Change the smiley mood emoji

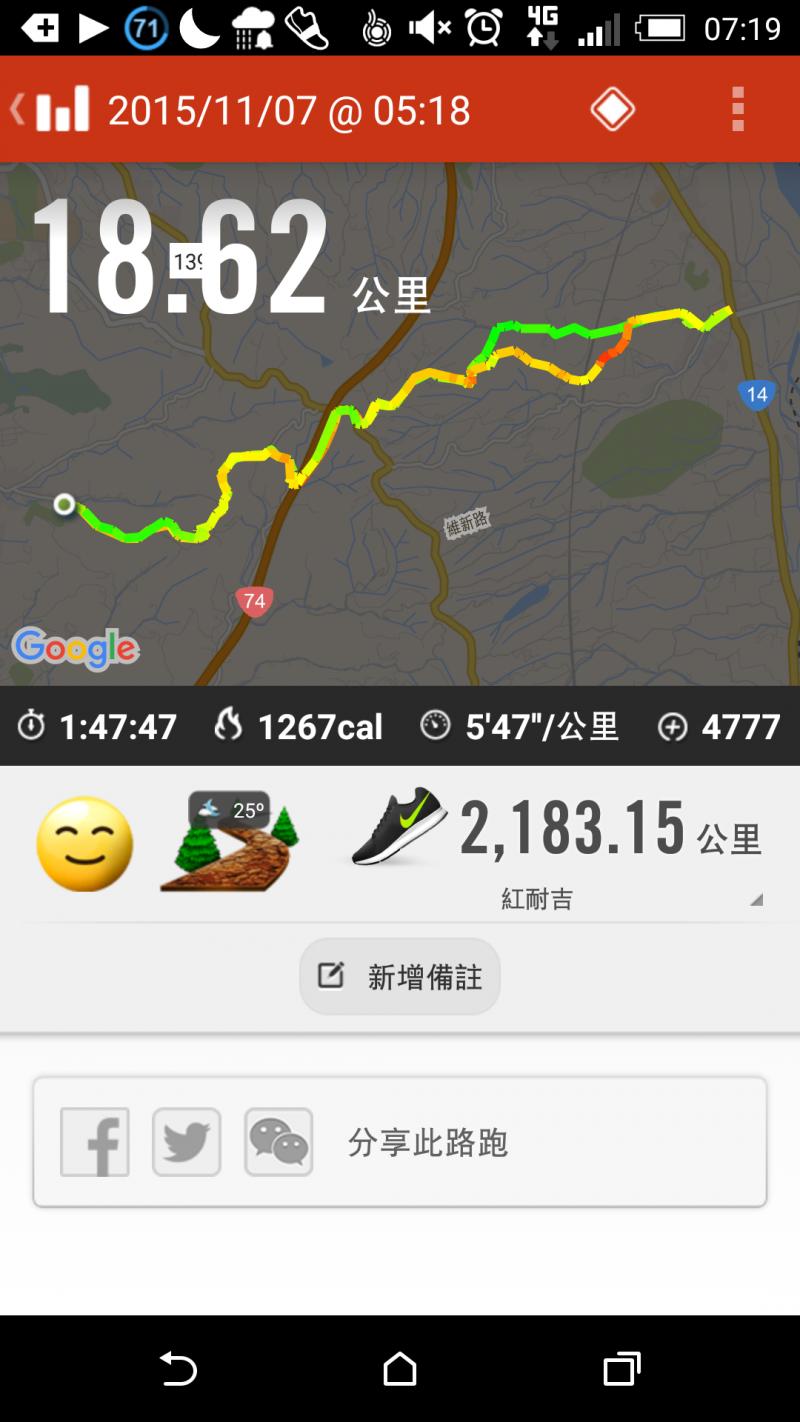85,844
